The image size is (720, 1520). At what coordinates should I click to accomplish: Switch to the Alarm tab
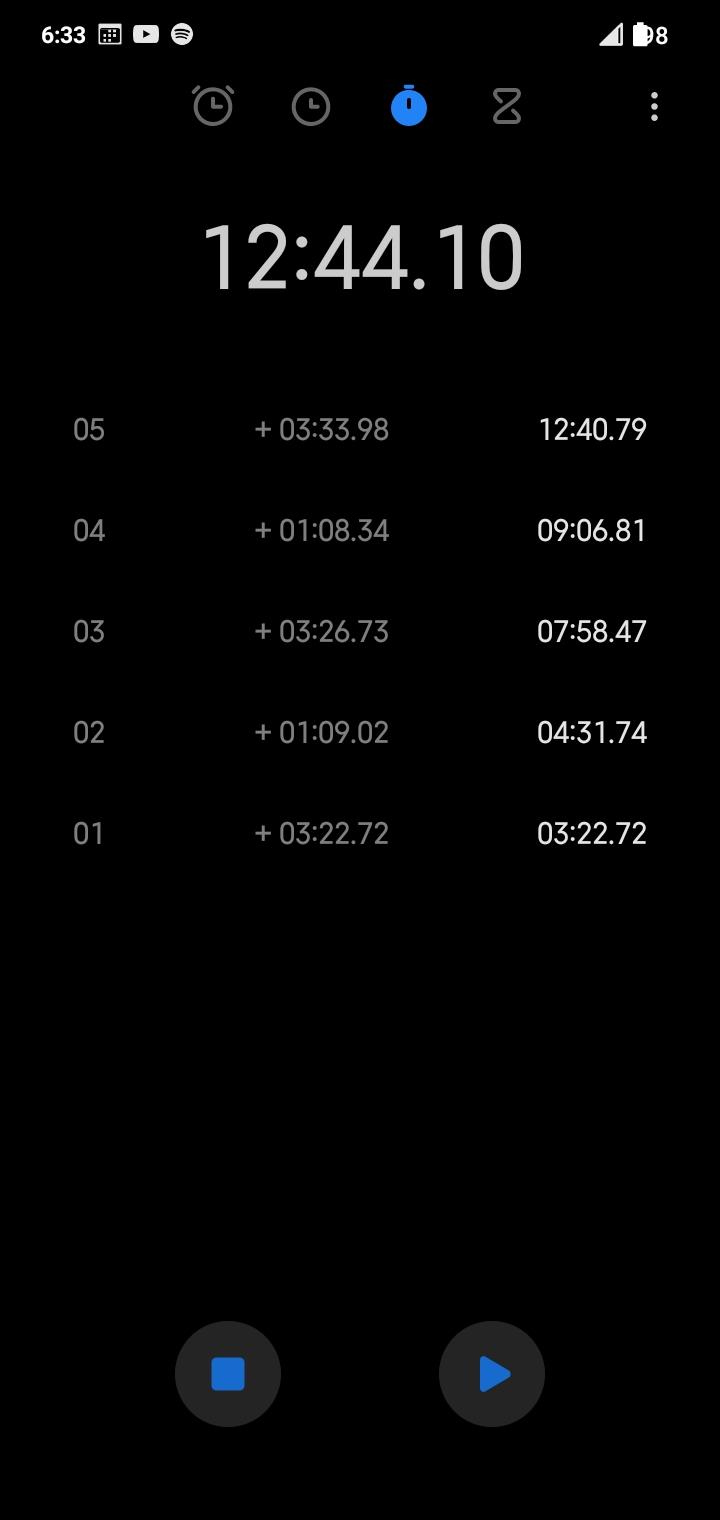213,106
